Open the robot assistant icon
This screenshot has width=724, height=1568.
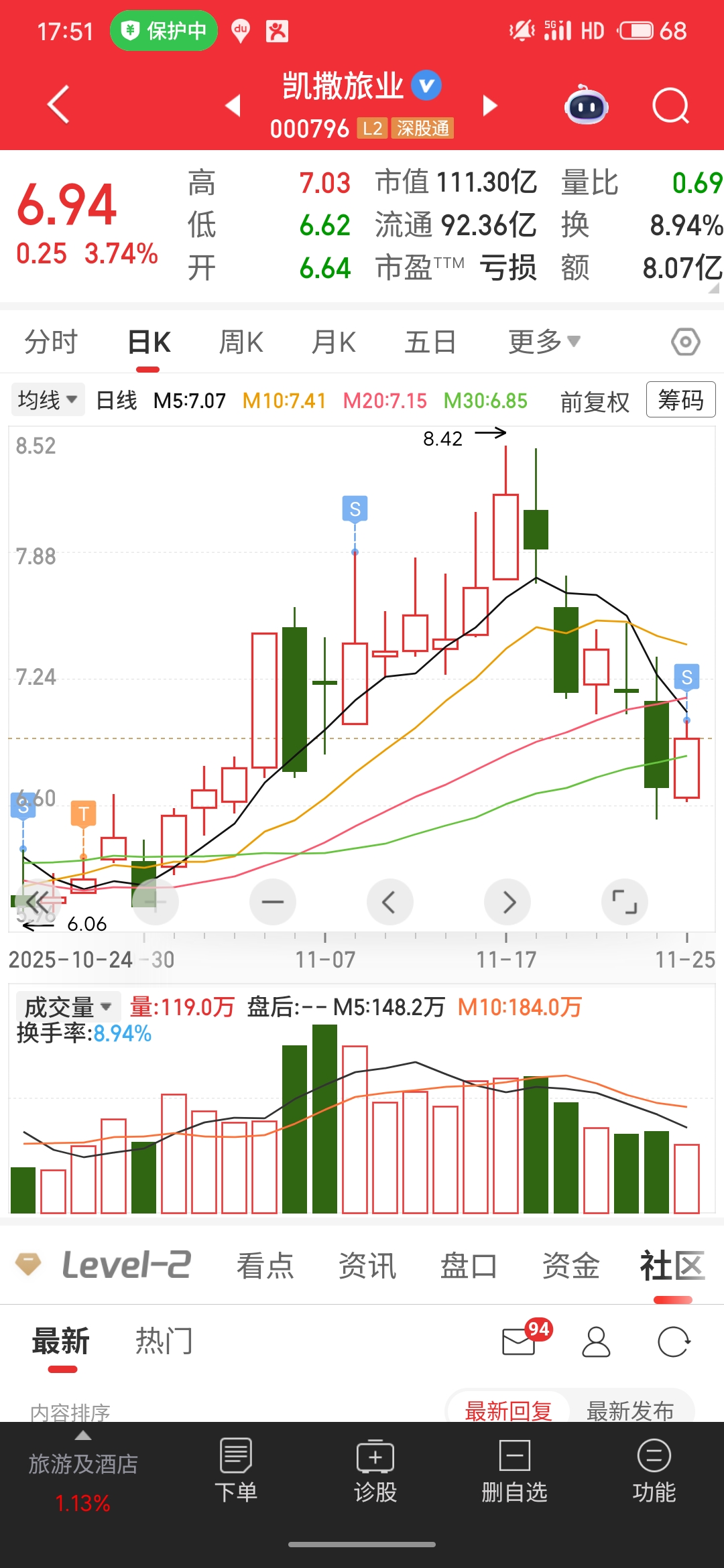pos(587,106)
